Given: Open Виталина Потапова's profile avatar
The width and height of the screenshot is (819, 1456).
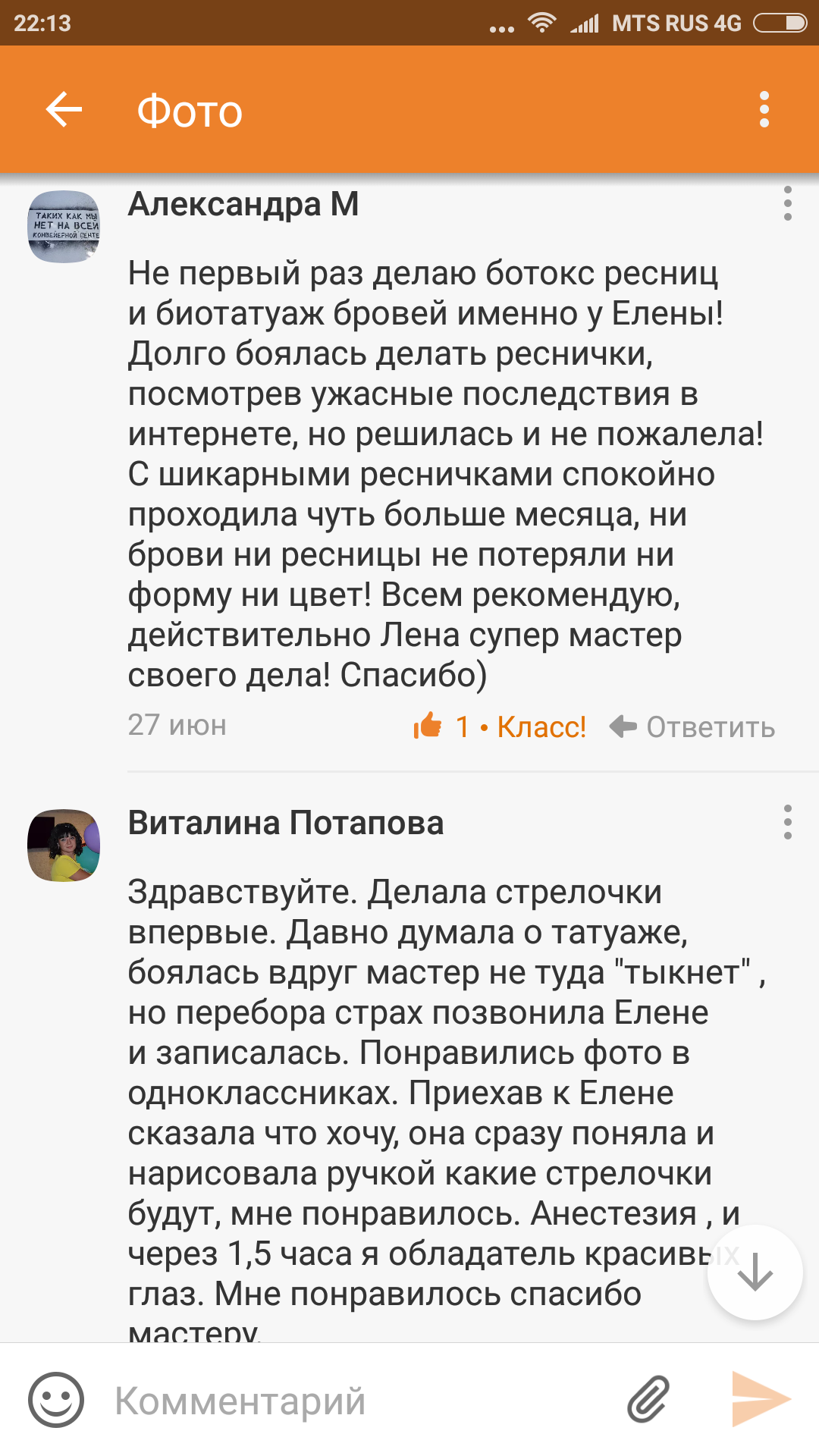Looking at the screenshot, I should click(64, 845).
